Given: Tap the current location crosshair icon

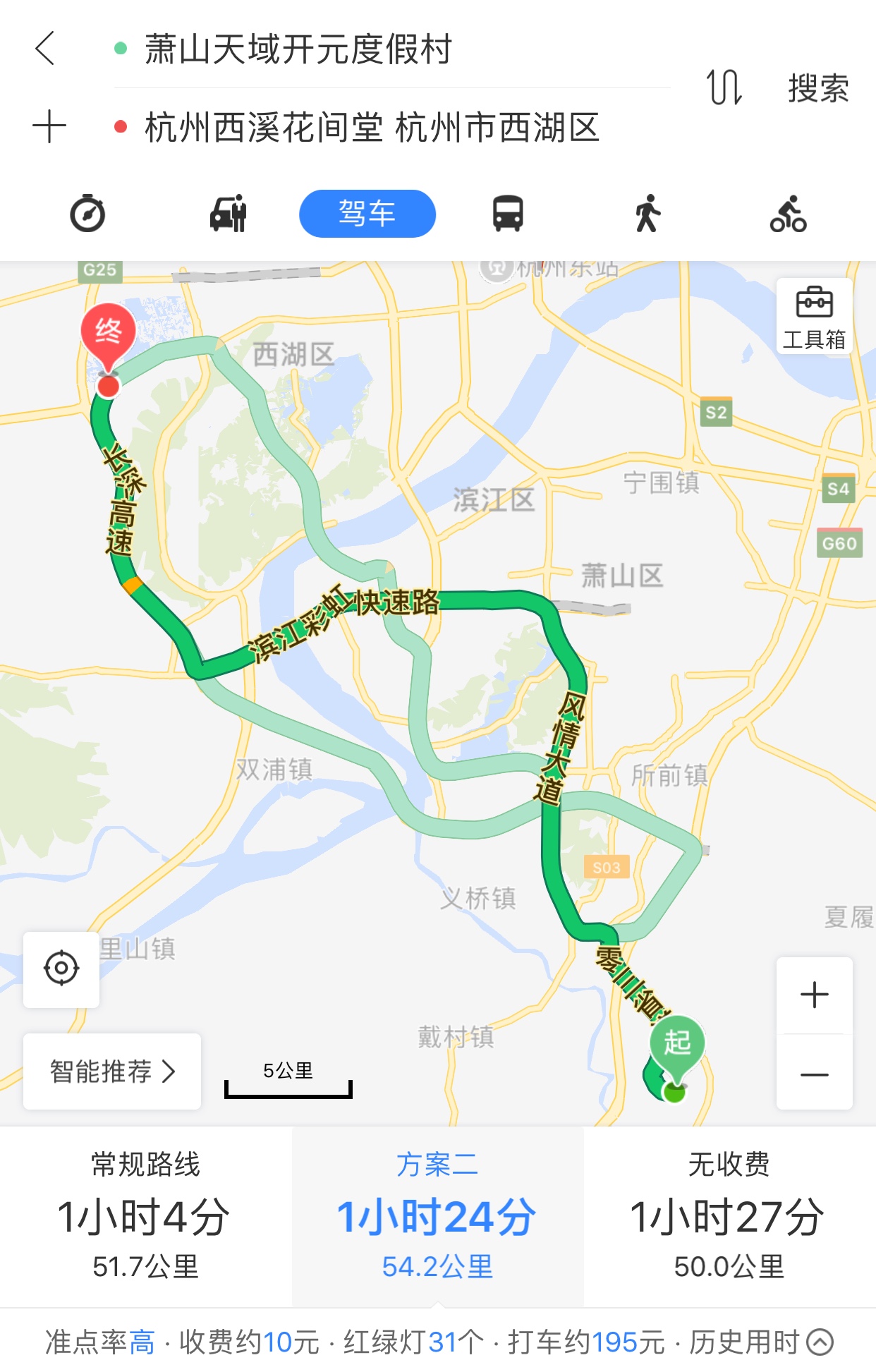Looking at the screenshot, I should tap(61, 969).
